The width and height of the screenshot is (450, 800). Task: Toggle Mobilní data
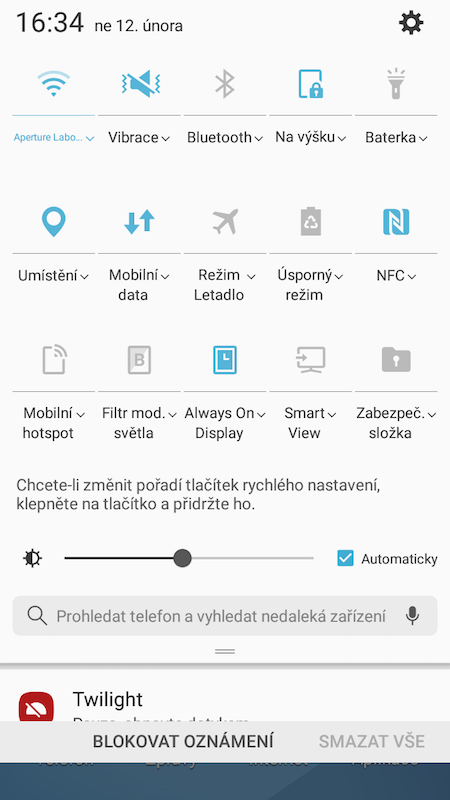(x=139, y=222)
